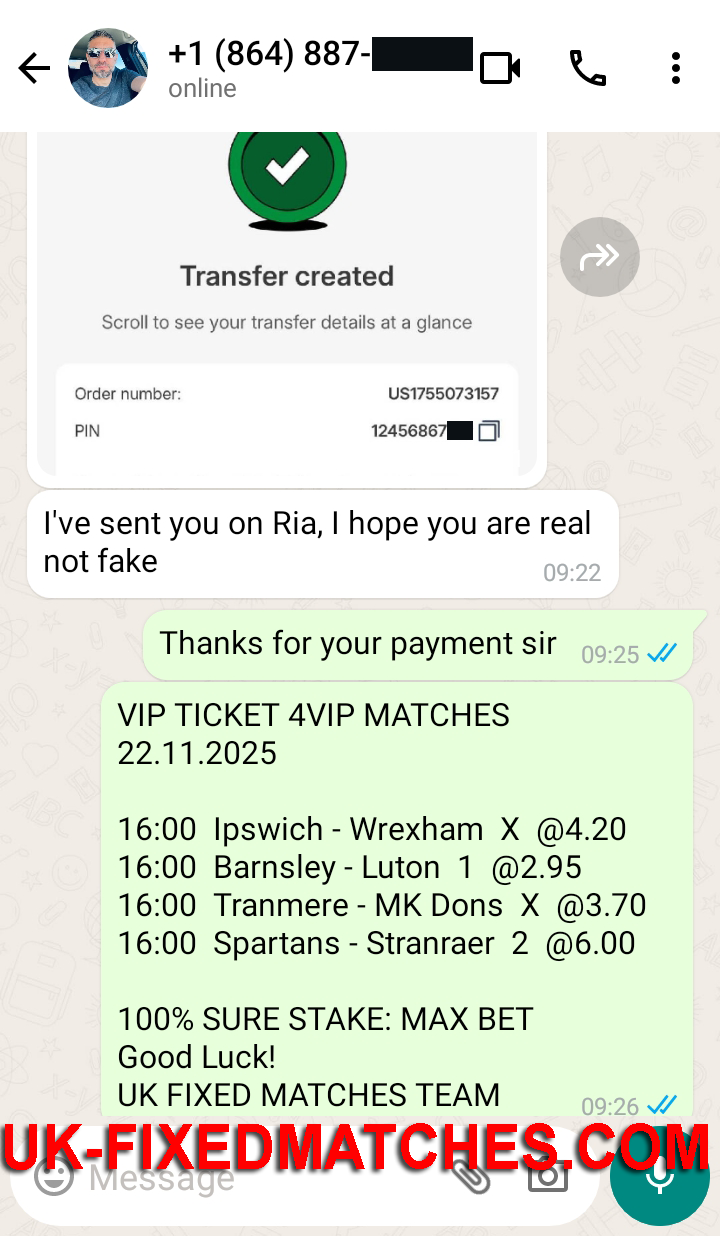Viewport: 720px width, 1236px height.
Task: Tap the microphone voice message button
Action: point(659,1178)
